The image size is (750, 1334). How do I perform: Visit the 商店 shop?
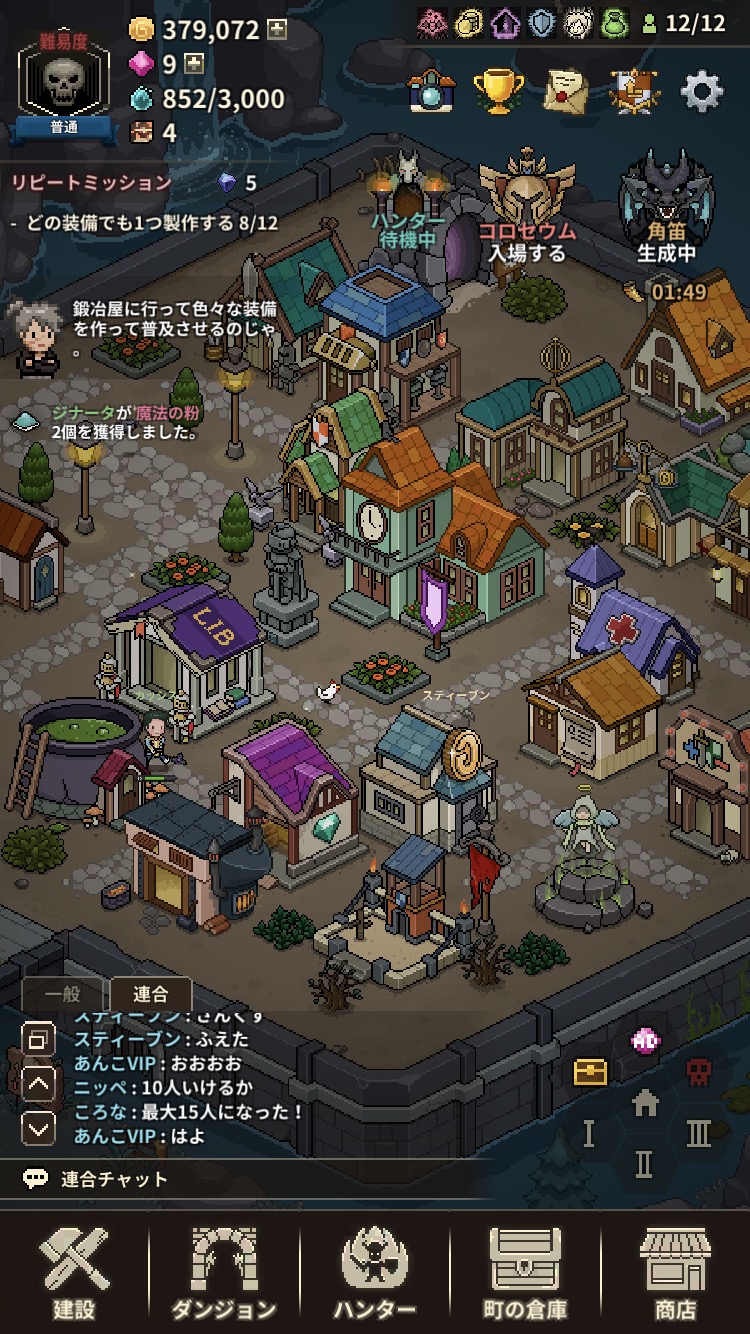tap(675, 1272)
